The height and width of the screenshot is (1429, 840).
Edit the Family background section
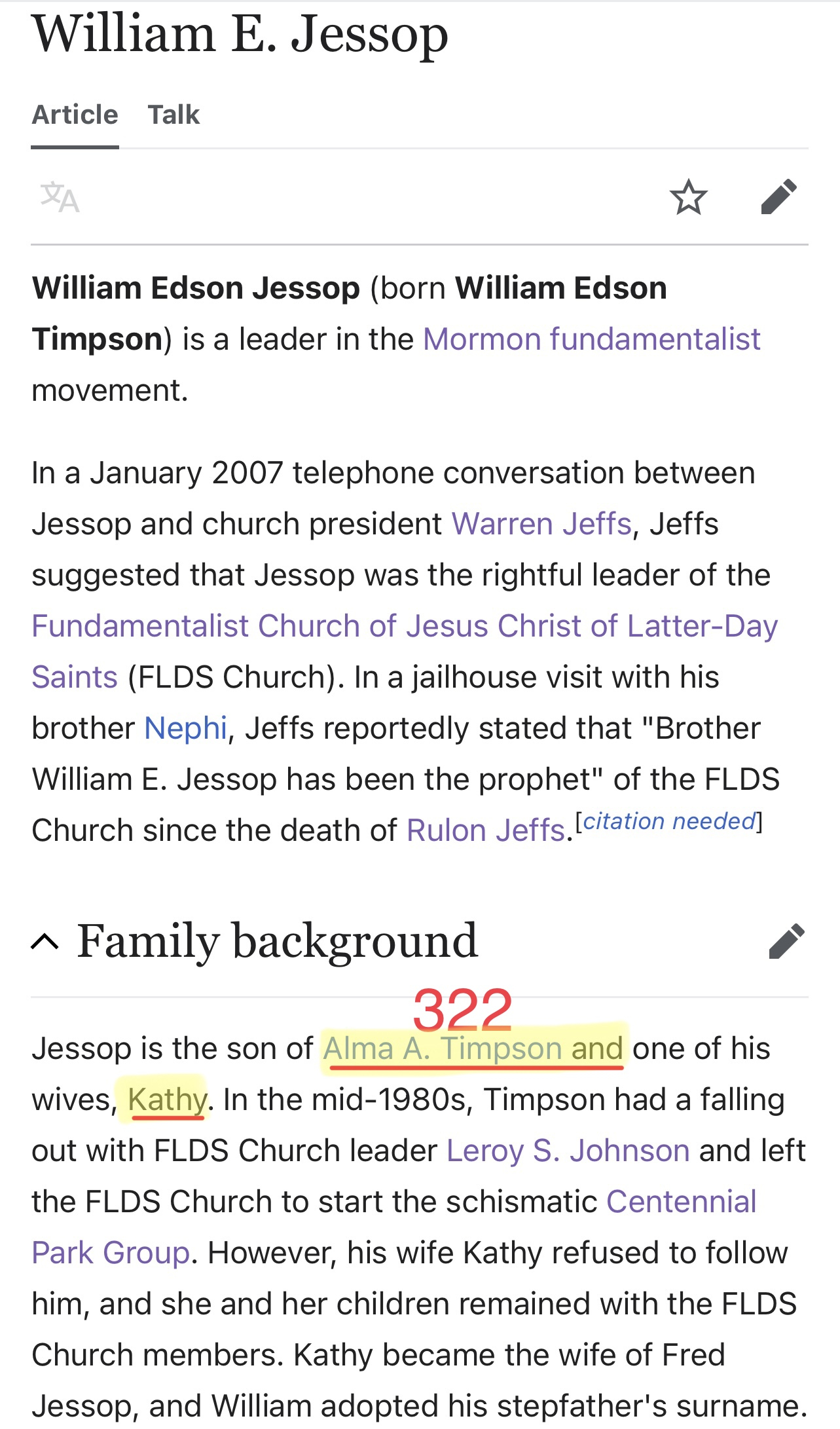pyautogui.click(x=786, y=942)
